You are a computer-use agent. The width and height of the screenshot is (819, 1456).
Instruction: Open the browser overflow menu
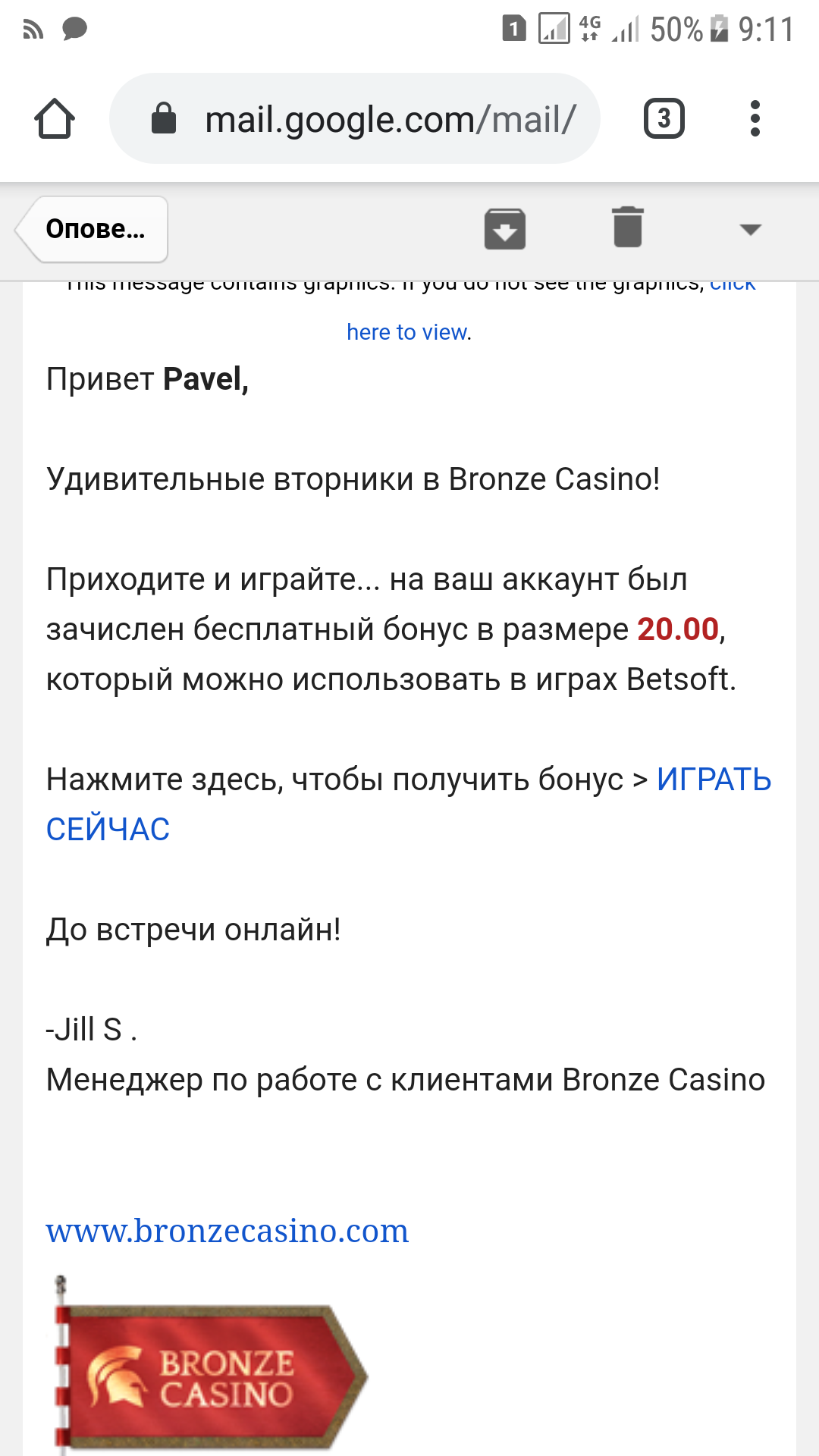755,118
